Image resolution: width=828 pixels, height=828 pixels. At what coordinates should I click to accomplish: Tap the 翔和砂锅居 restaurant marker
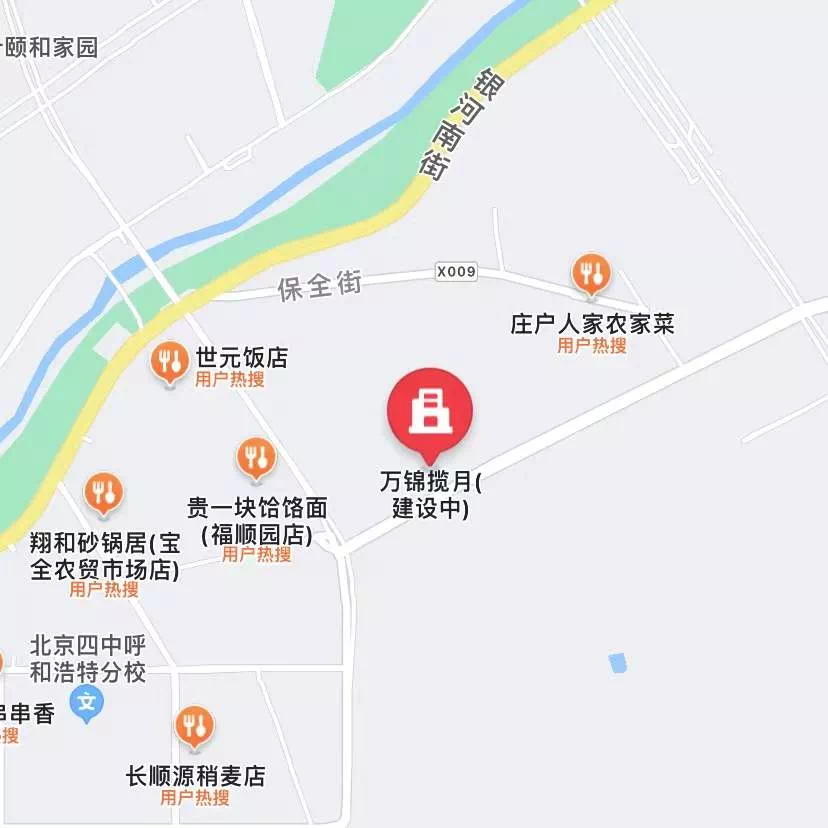tap(103, 492)
